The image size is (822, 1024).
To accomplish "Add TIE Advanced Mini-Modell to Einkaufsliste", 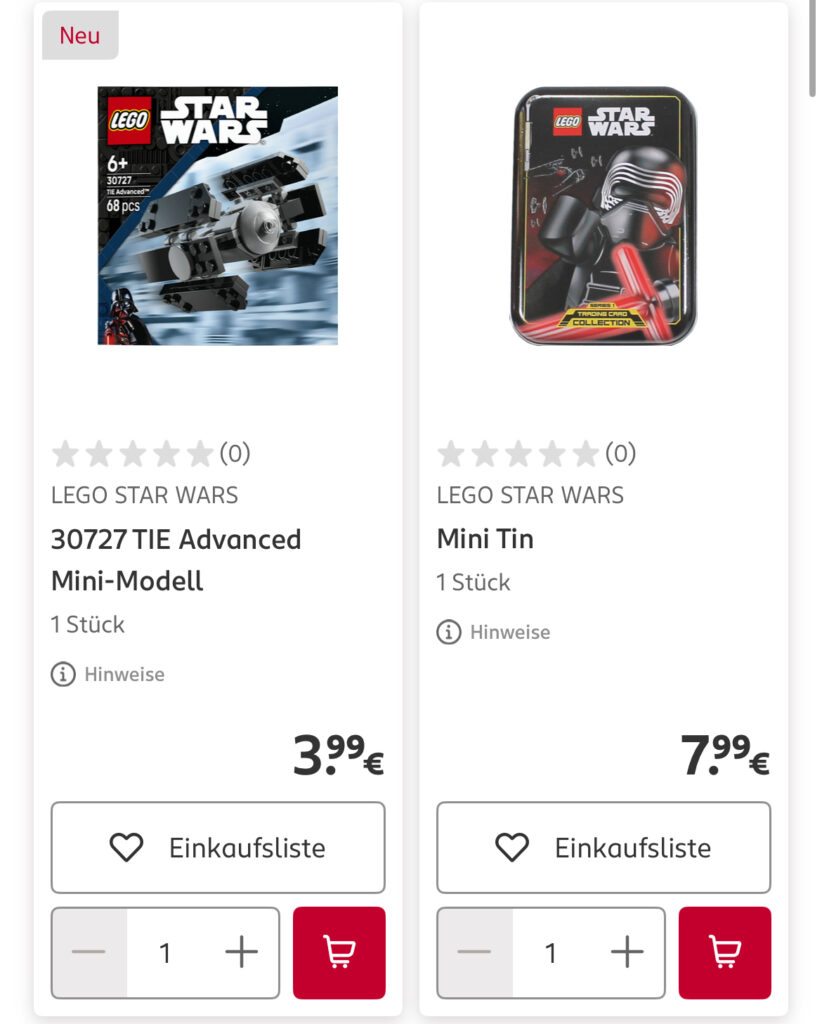I will [x=218, y=847].
